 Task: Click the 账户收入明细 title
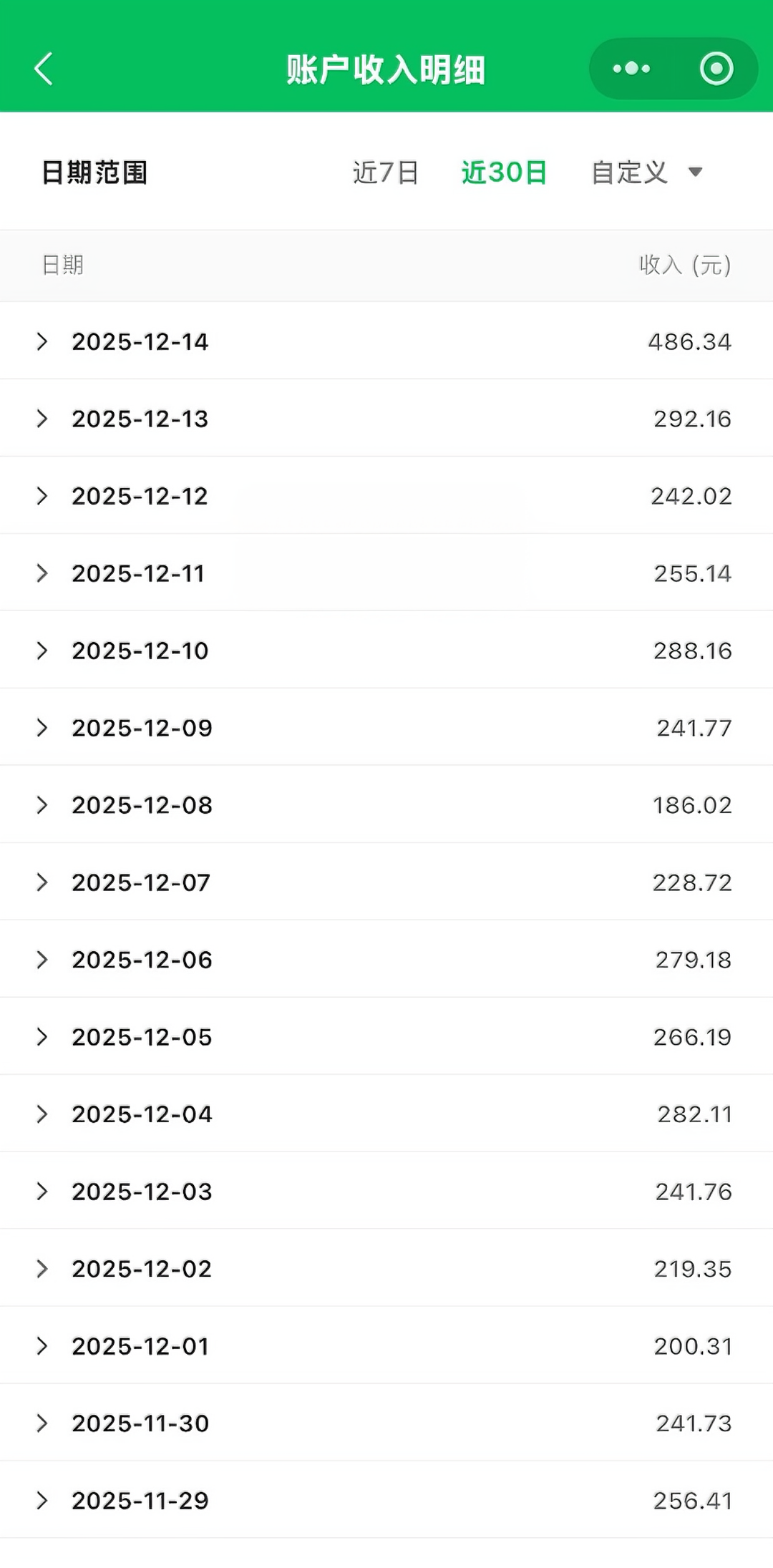pyautogui.click(x=386, y=69)
